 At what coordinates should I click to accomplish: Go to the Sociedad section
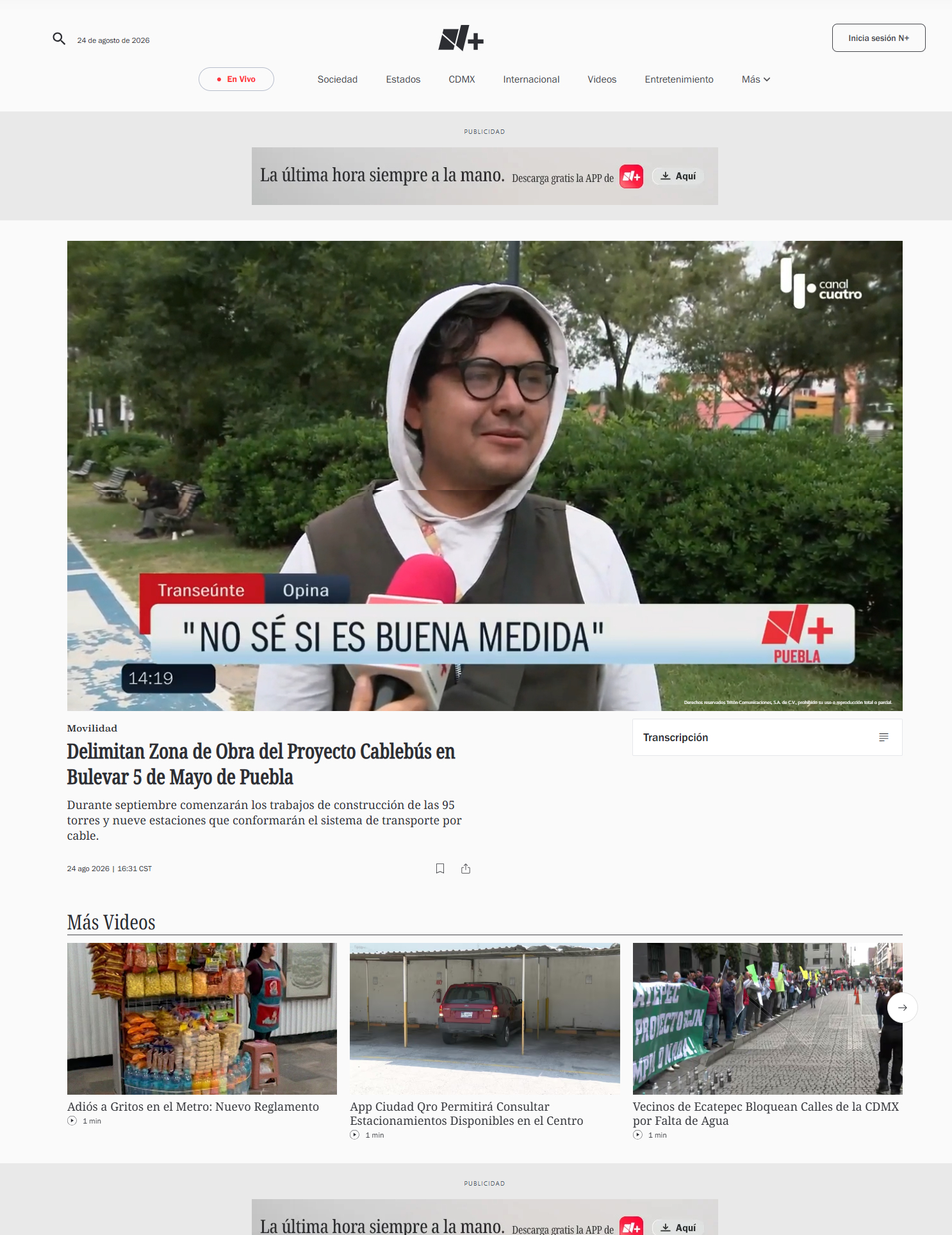tap(338, 79)
